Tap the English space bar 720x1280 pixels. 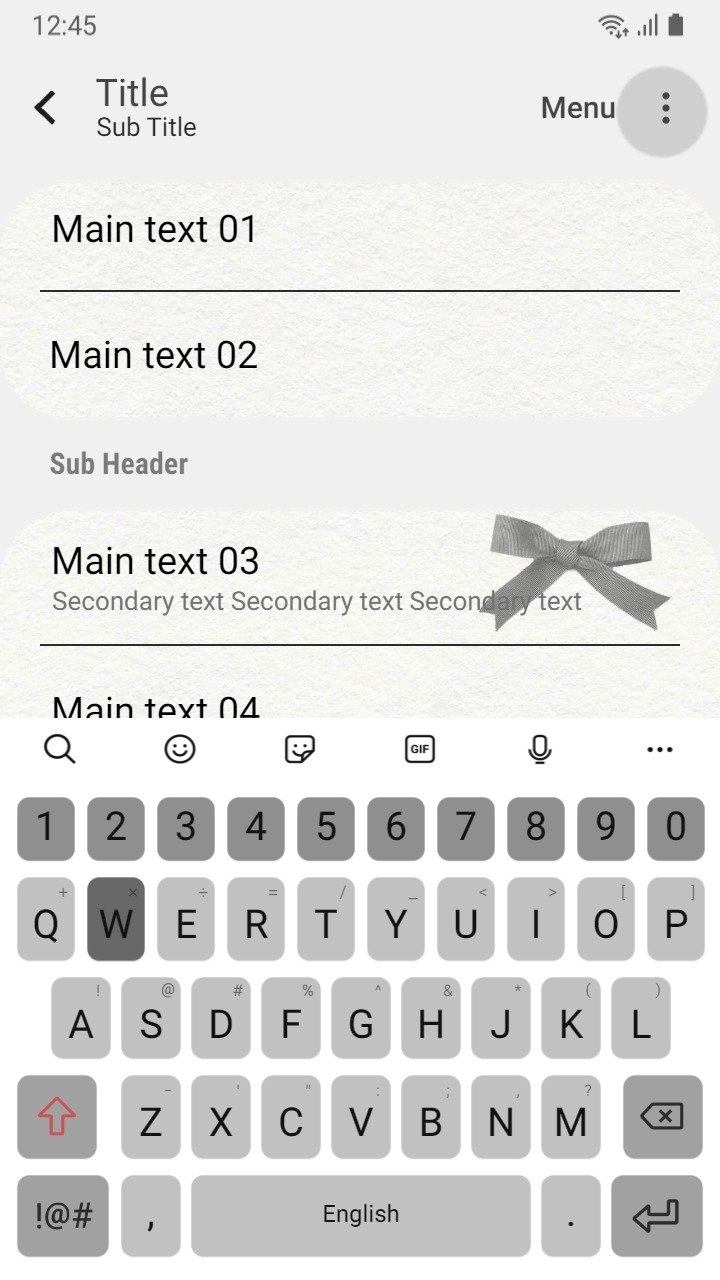coord(361,1216)
